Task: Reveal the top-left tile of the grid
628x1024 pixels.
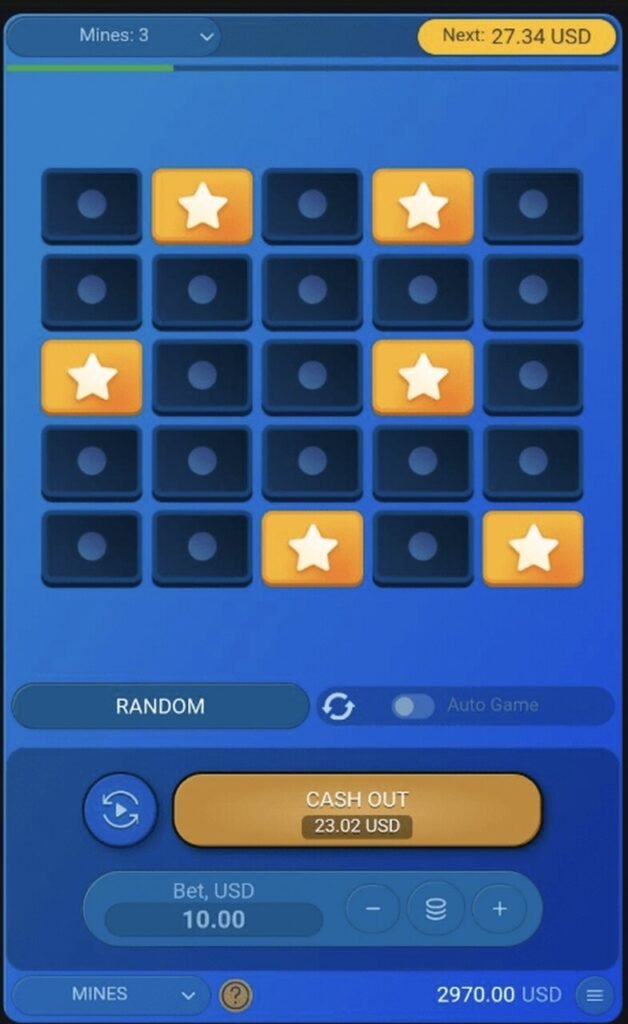Action: point(92,205)
